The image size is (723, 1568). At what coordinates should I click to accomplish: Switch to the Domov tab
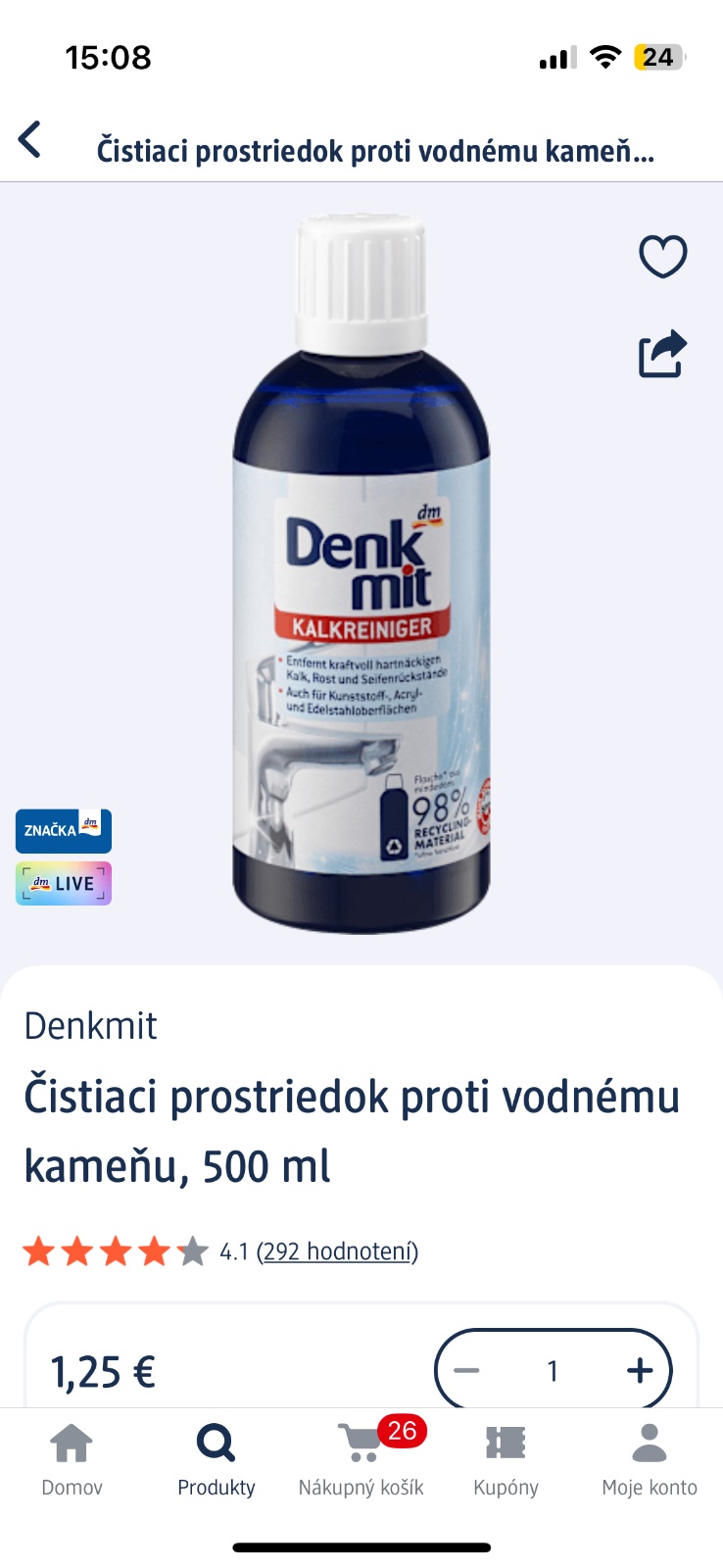(72, 1460)
